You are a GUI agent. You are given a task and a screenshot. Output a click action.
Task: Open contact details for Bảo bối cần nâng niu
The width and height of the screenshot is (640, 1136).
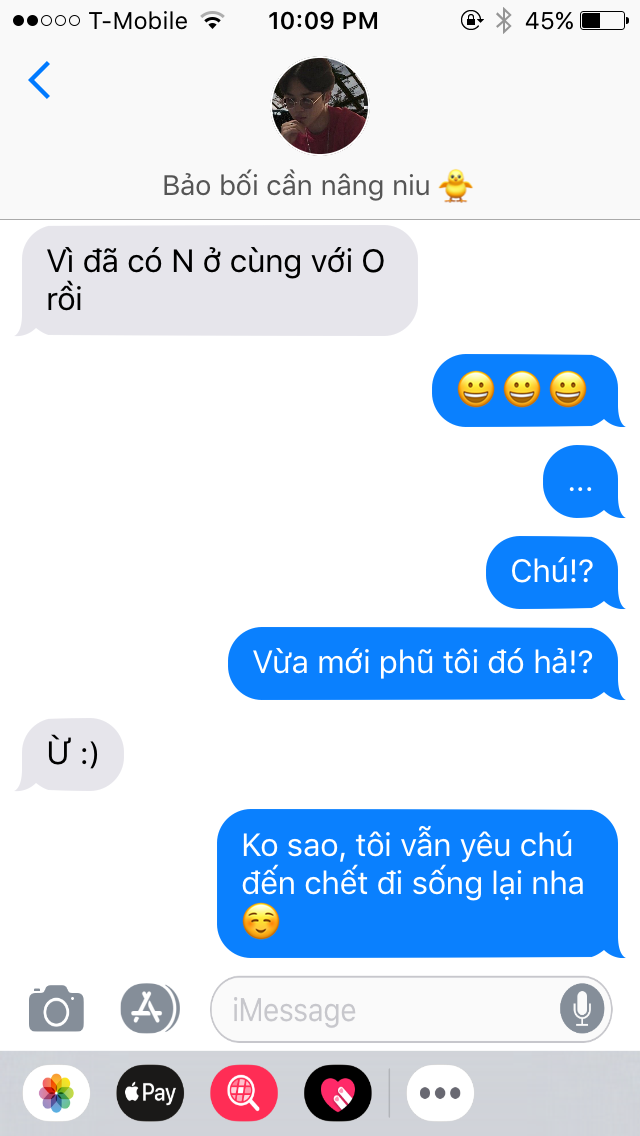point(320,107)
